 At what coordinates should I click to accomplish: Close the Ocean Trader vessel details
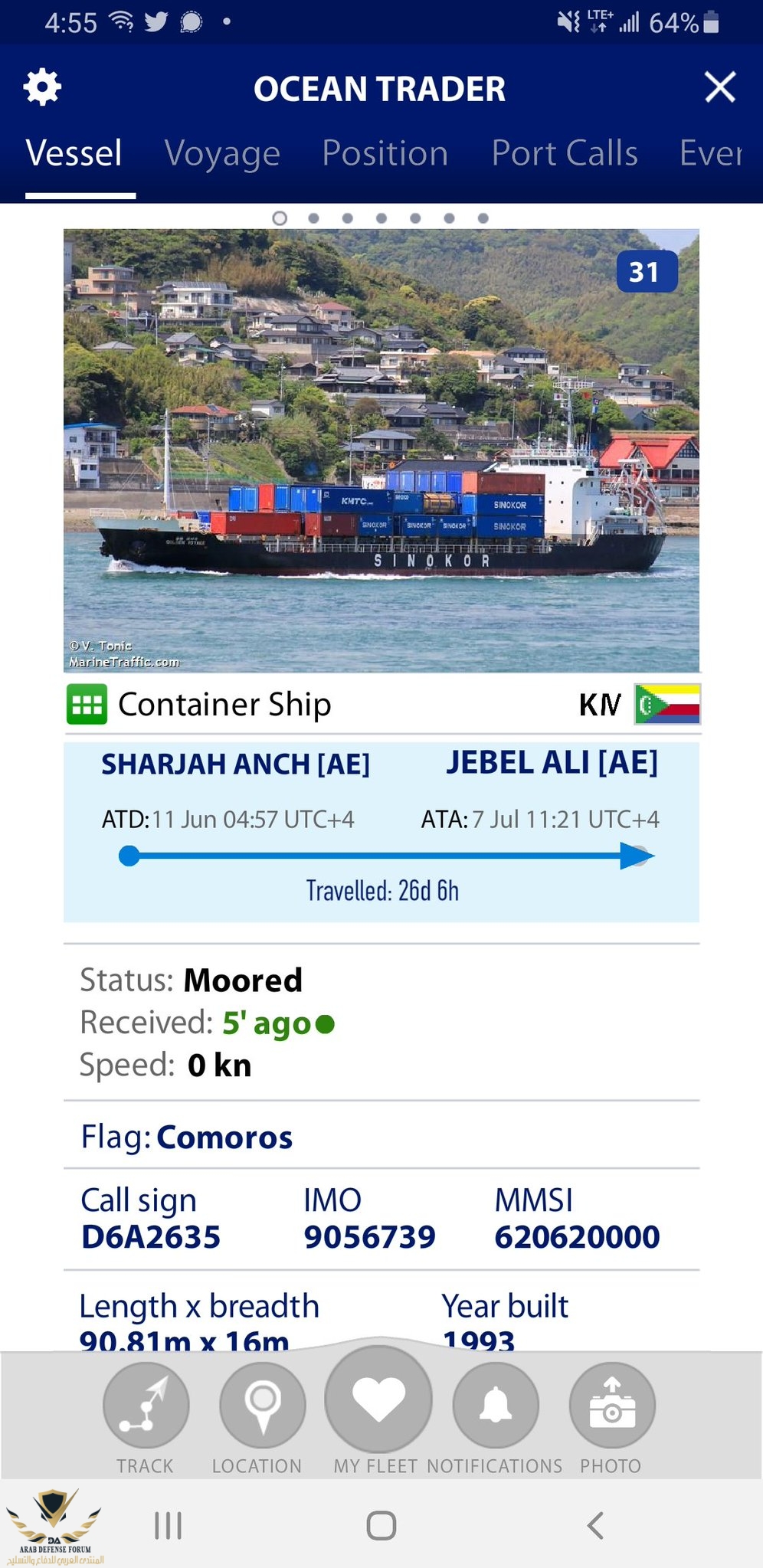coord(719,87)
